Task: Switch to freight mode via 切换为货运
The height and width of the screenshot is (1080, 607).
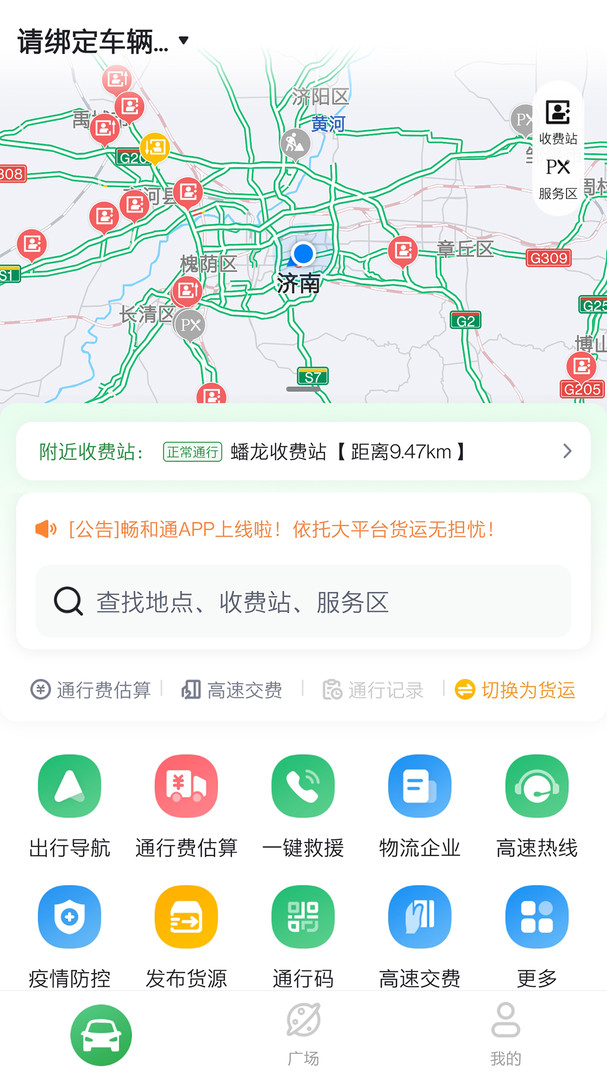Action: 515,690
